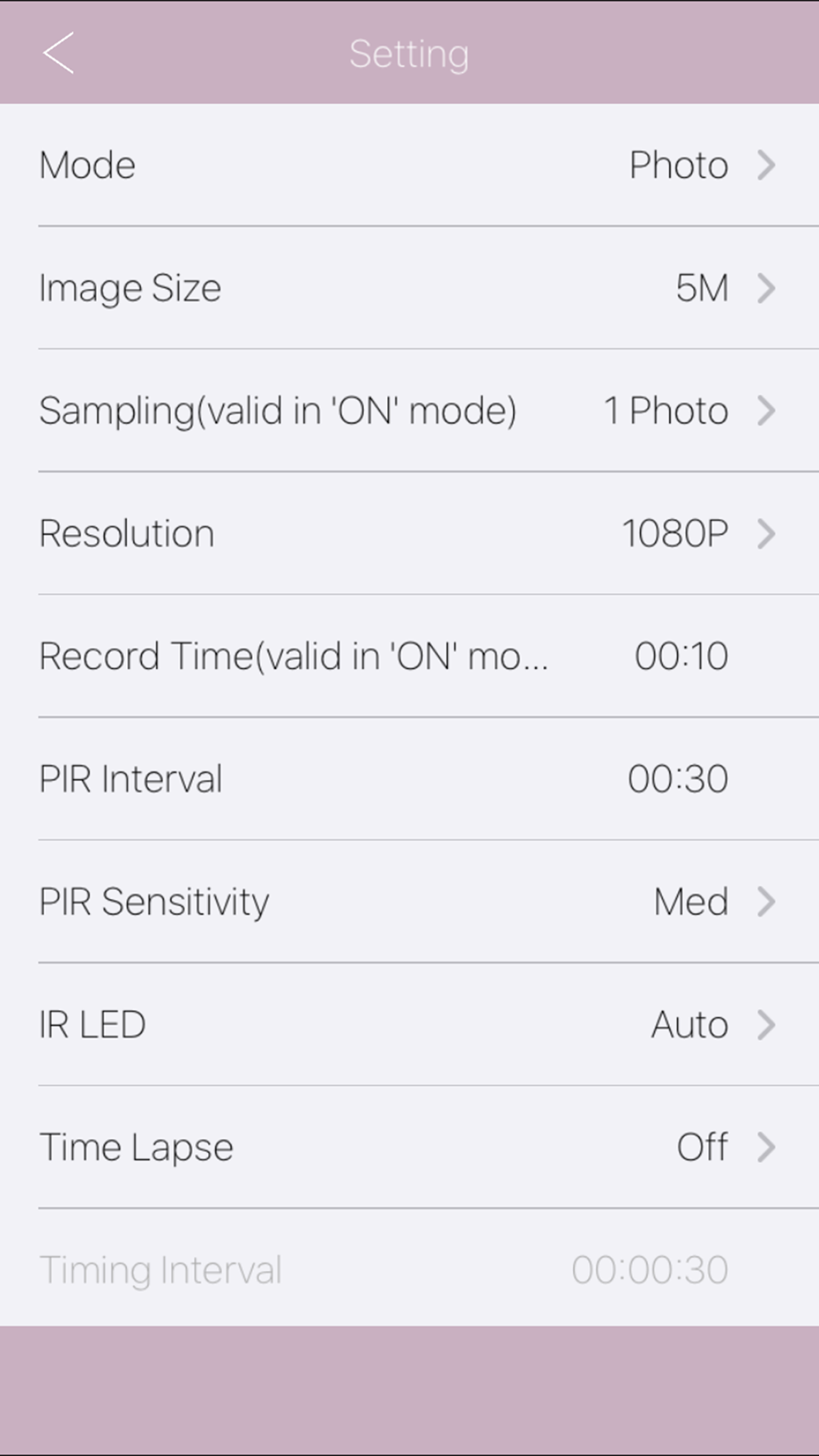Open PIR Sensitivity options
819x1456 pixels.
pyautogui.click(x=409, y=902)
